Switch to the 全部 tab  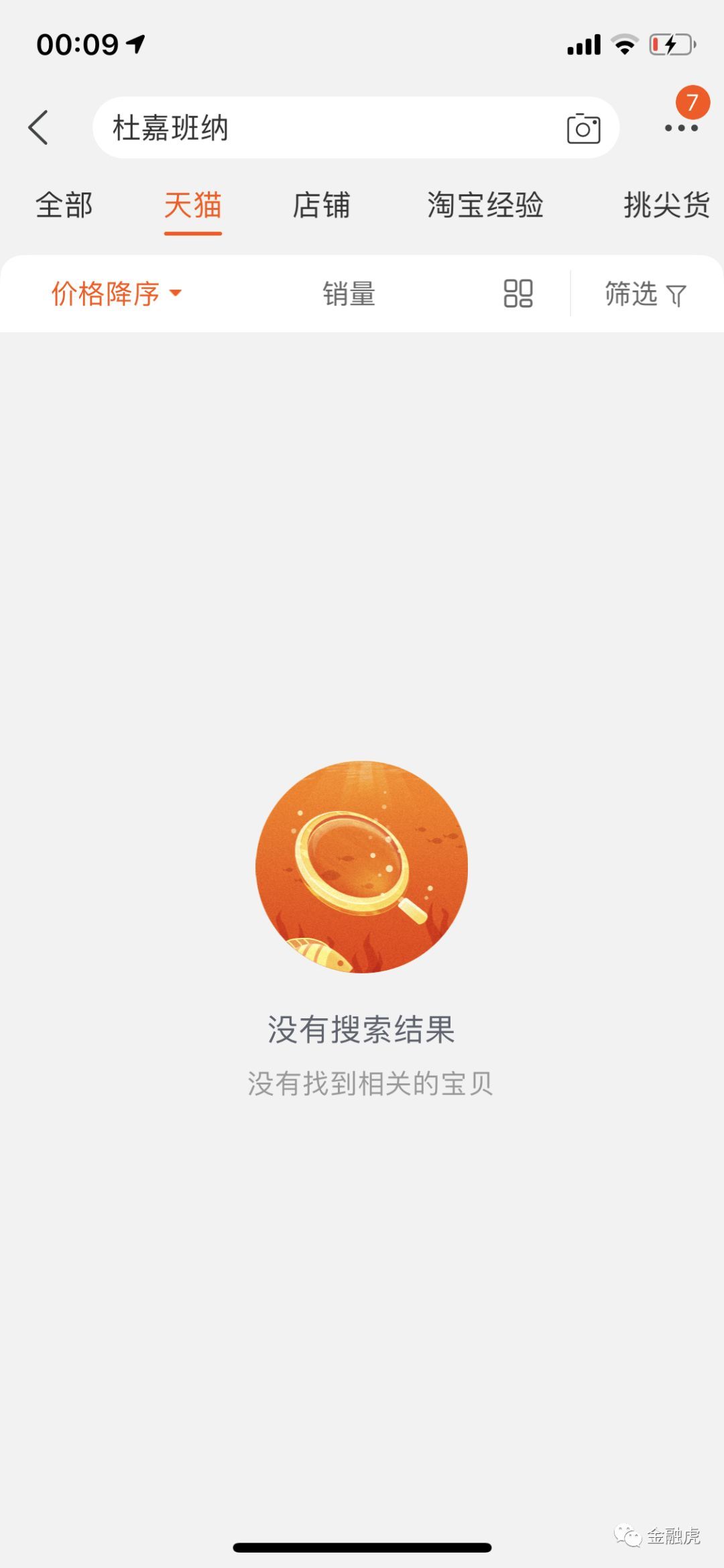pyautogui.click(x=64, y=206)
